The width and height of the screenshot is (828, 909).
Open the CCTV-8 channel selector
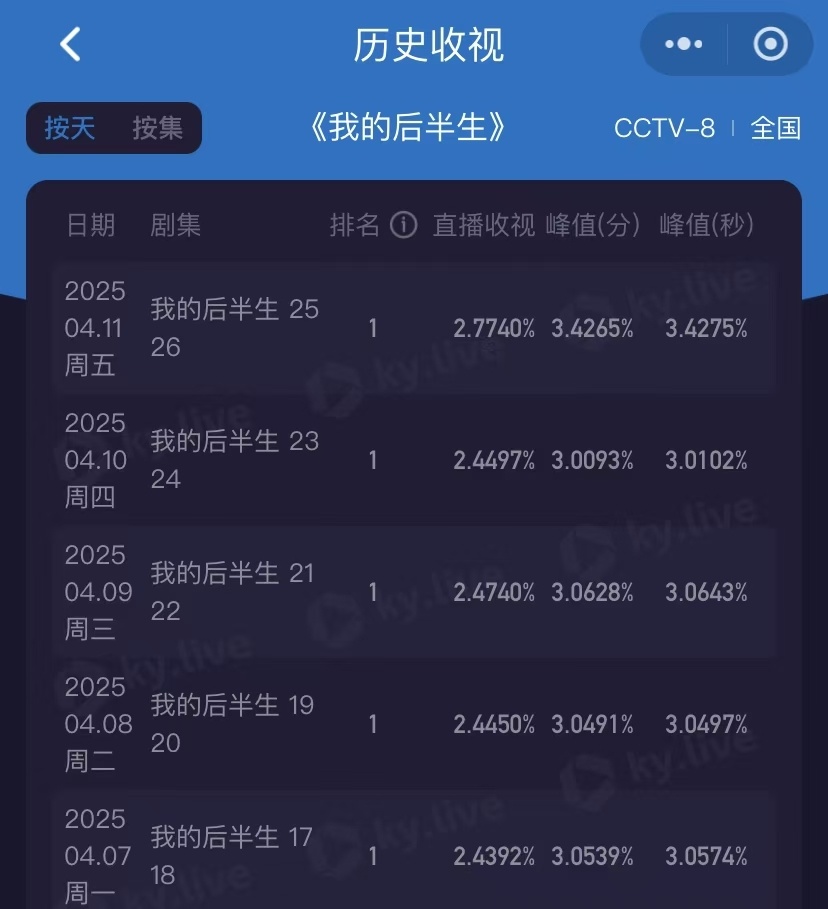click(665, 128)
